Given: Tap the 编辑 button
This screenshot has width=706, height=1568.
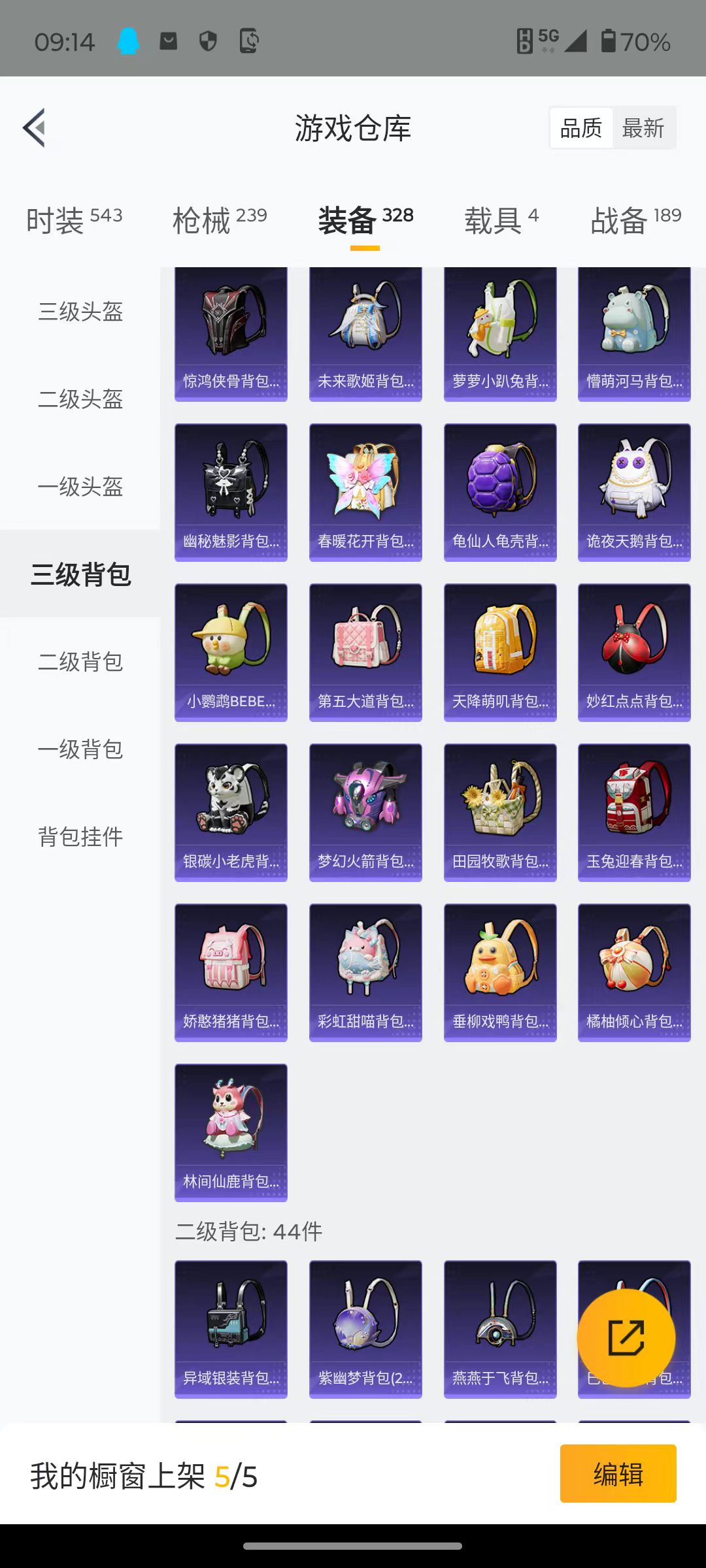Looking at the screenshot, I should [x=618, y=1474].
